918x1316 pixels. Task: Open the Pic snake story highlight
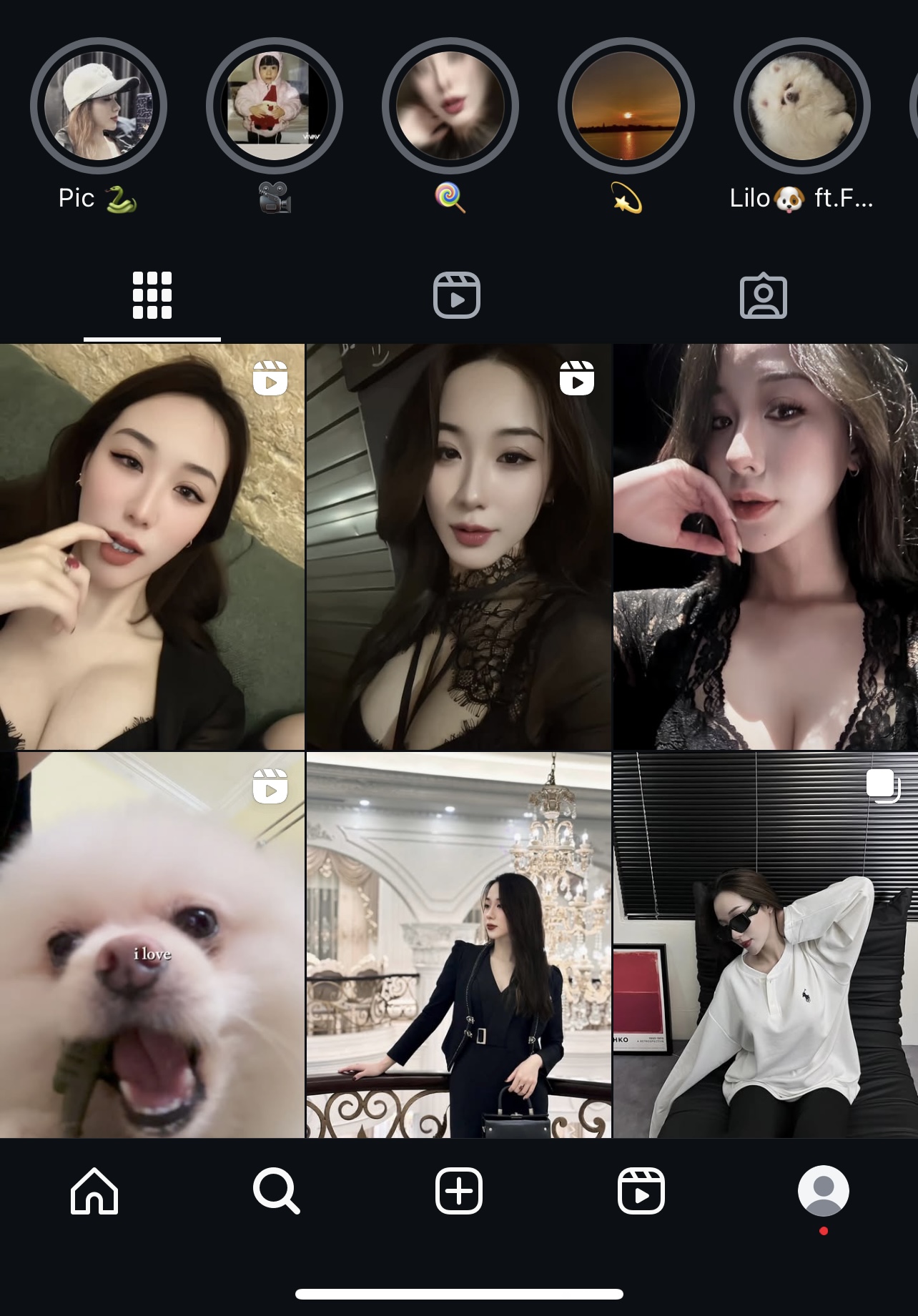click(x=99, y=106)
